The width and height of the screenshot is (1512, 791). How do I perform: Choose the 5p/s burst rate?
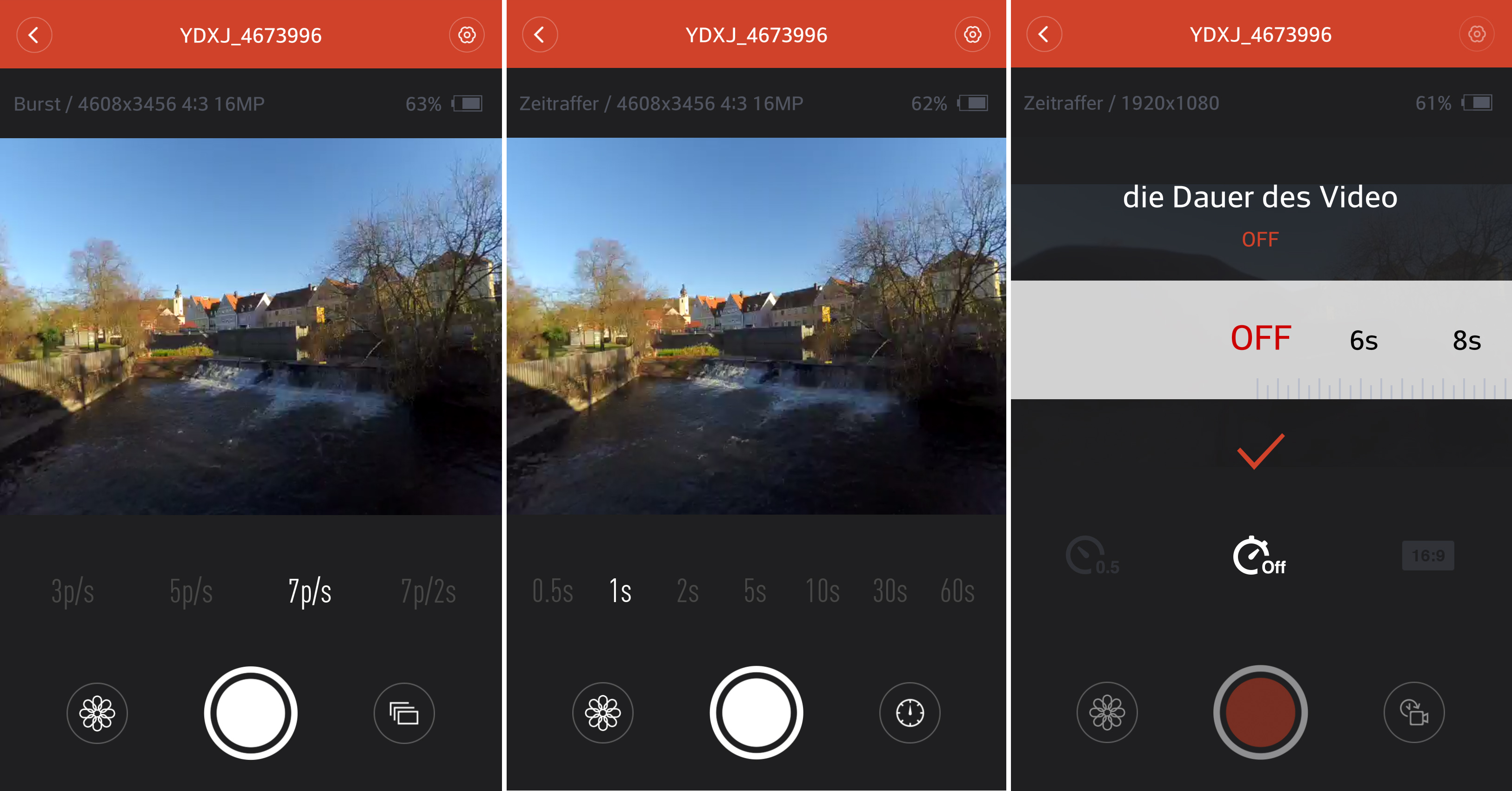(x=191, y=591)
